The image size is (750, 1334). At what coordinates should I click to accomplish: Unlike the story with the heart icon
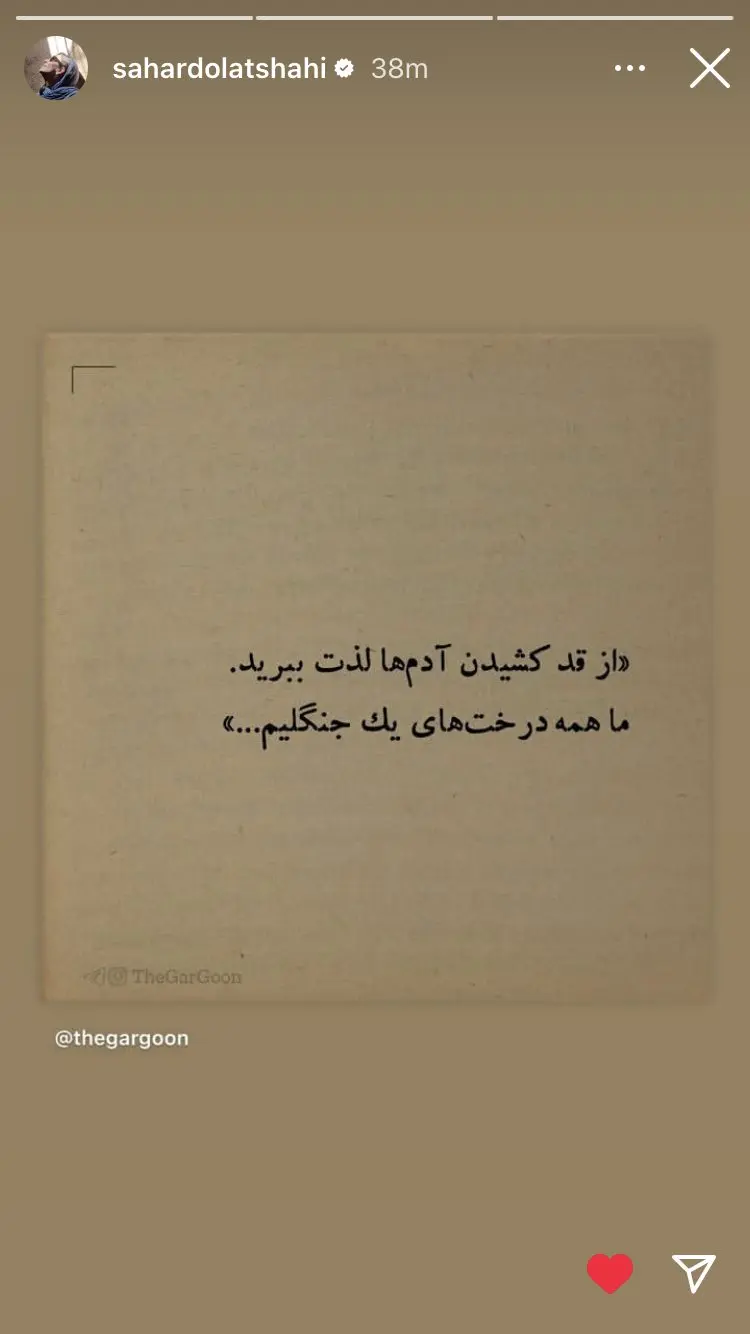coord(609,1273)
